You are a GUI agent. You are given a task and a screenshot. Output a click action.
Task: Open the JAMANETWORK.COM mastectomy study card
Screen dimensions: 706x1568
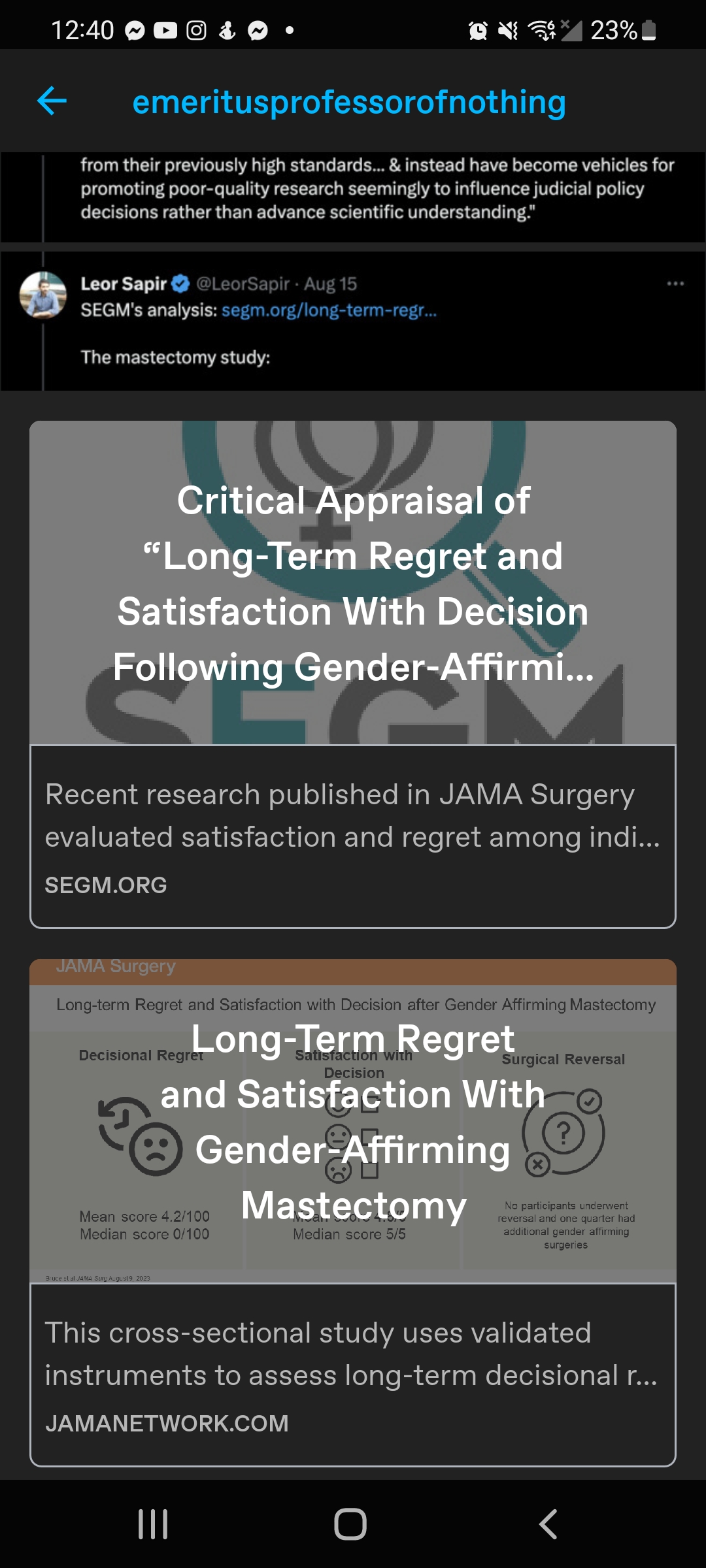[x=353, y=1212]
